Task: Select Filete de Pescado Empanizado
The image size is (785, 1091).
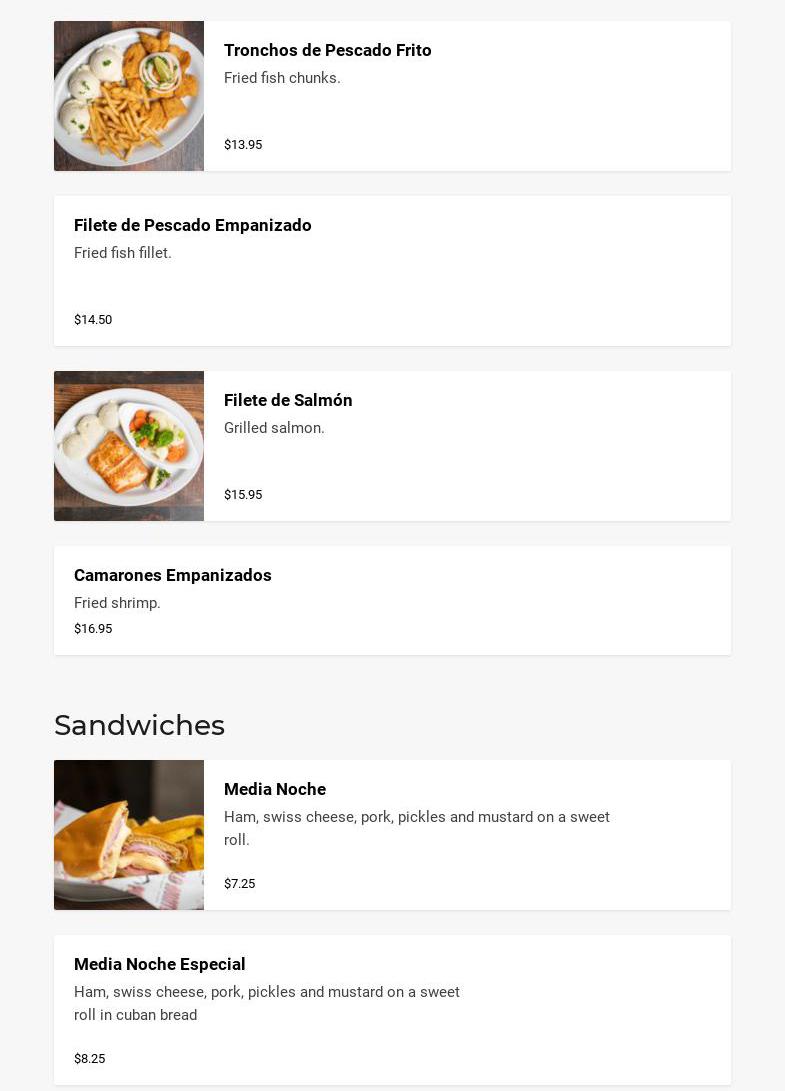Action: click(193, 226)
